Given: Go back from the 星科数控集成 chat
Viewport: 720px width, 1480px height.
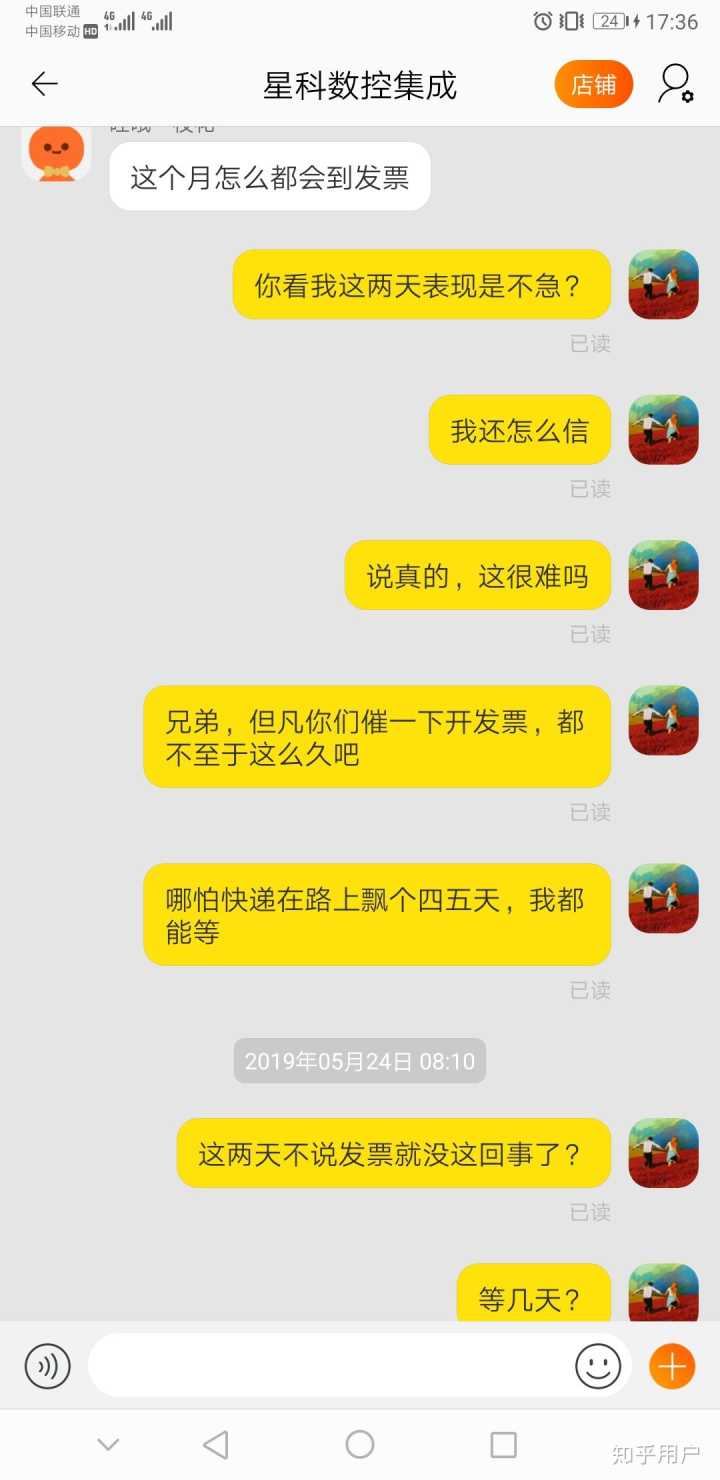Looking at the screenshot, I should [x=45, y=85].
